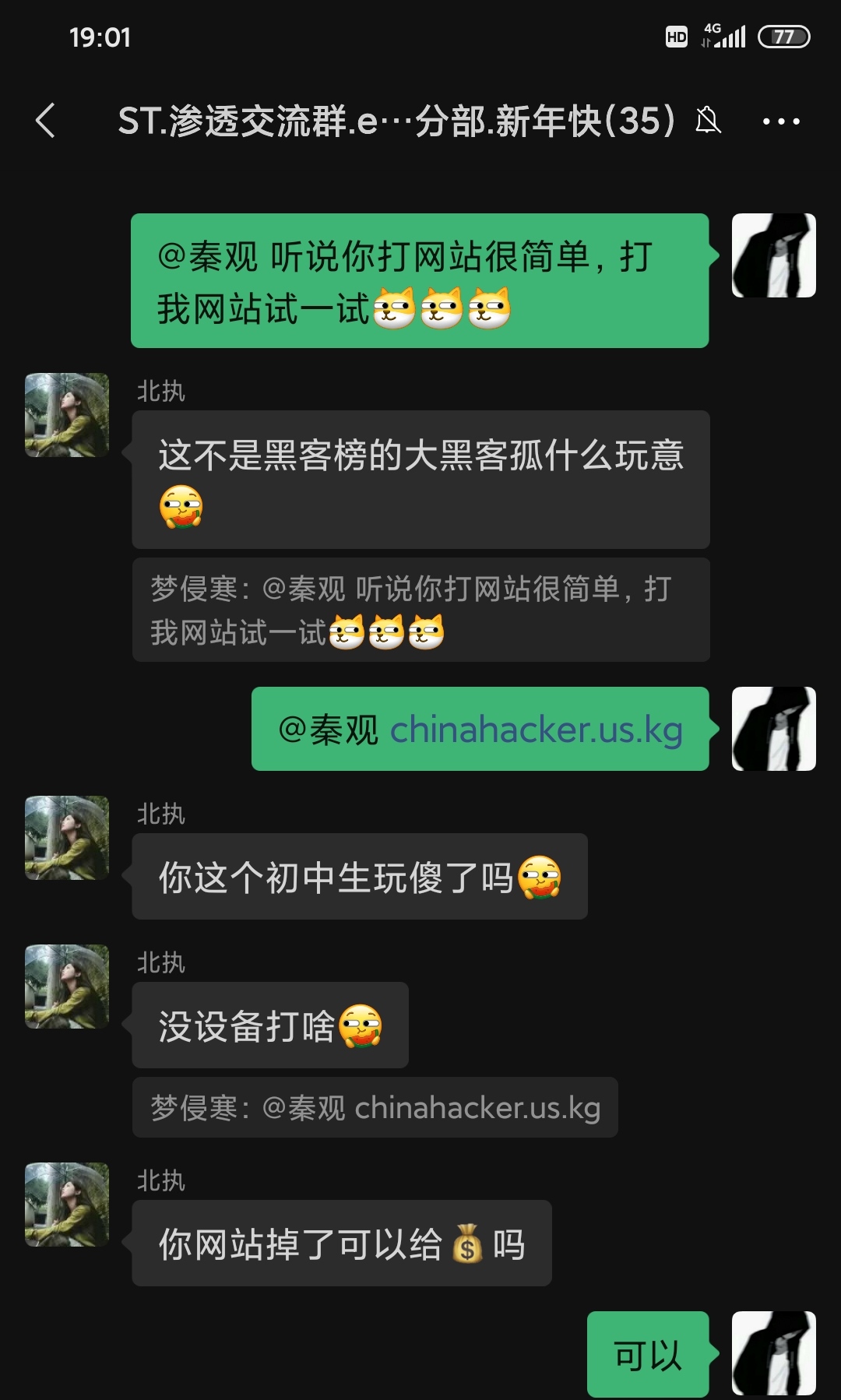View 北执's profile beside 你网站掉了可以给 message
Screen dimensions: 841x1400
[67, 1205]
